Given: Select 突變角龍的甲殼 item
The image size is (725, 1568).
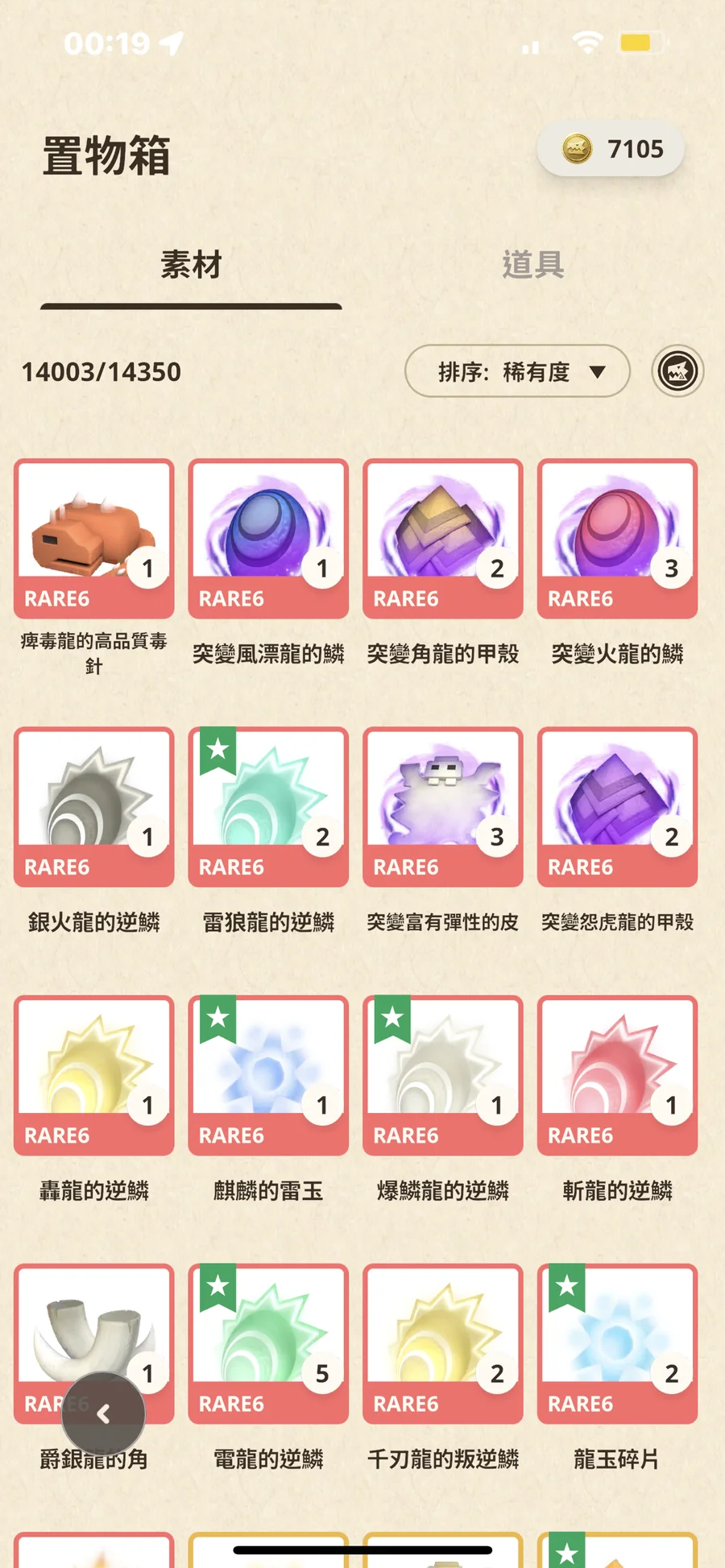Looking at the screenshot, I should (x=443, y=538).
